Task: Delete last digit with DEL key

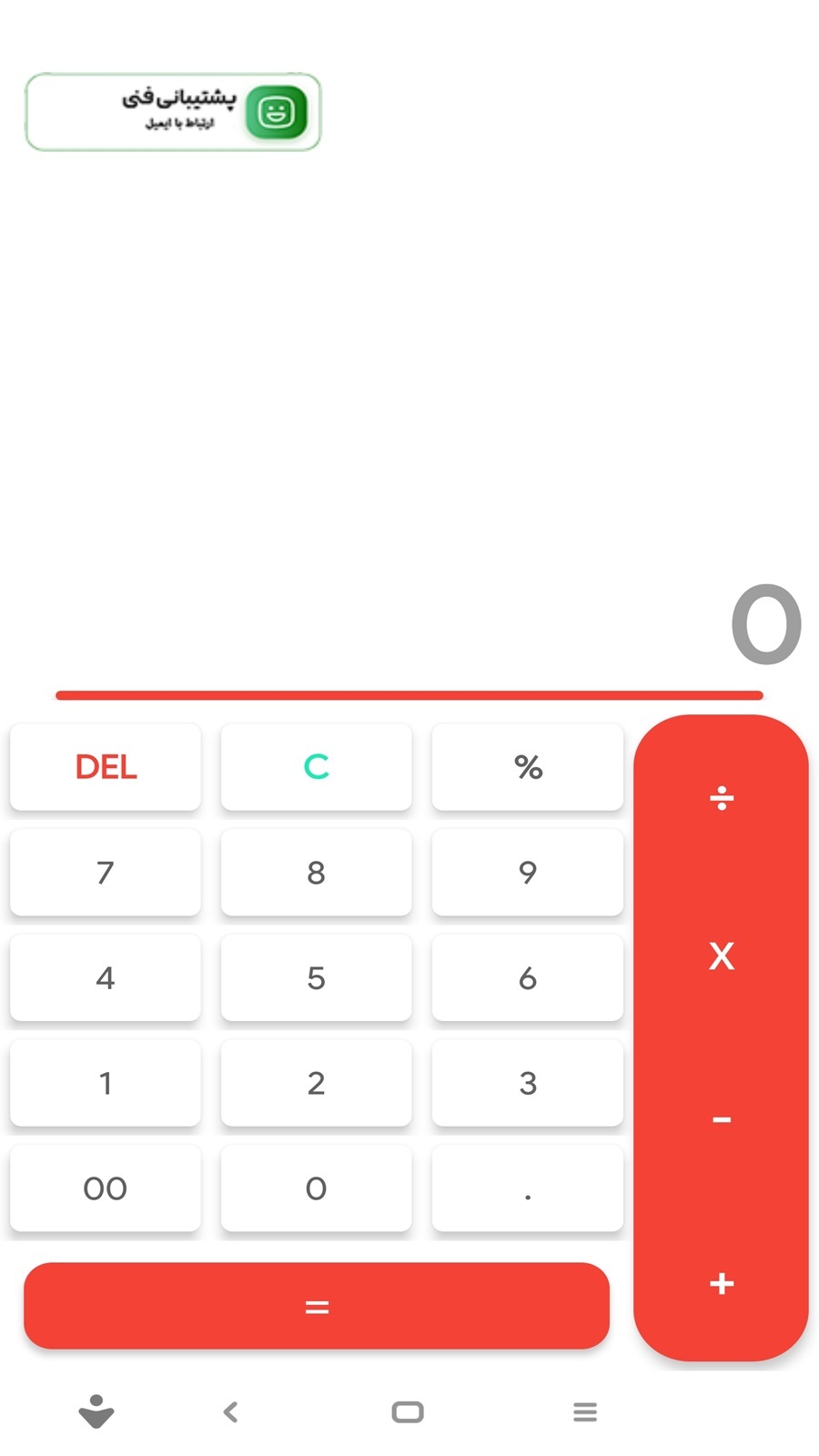Action: pos(106,767)
